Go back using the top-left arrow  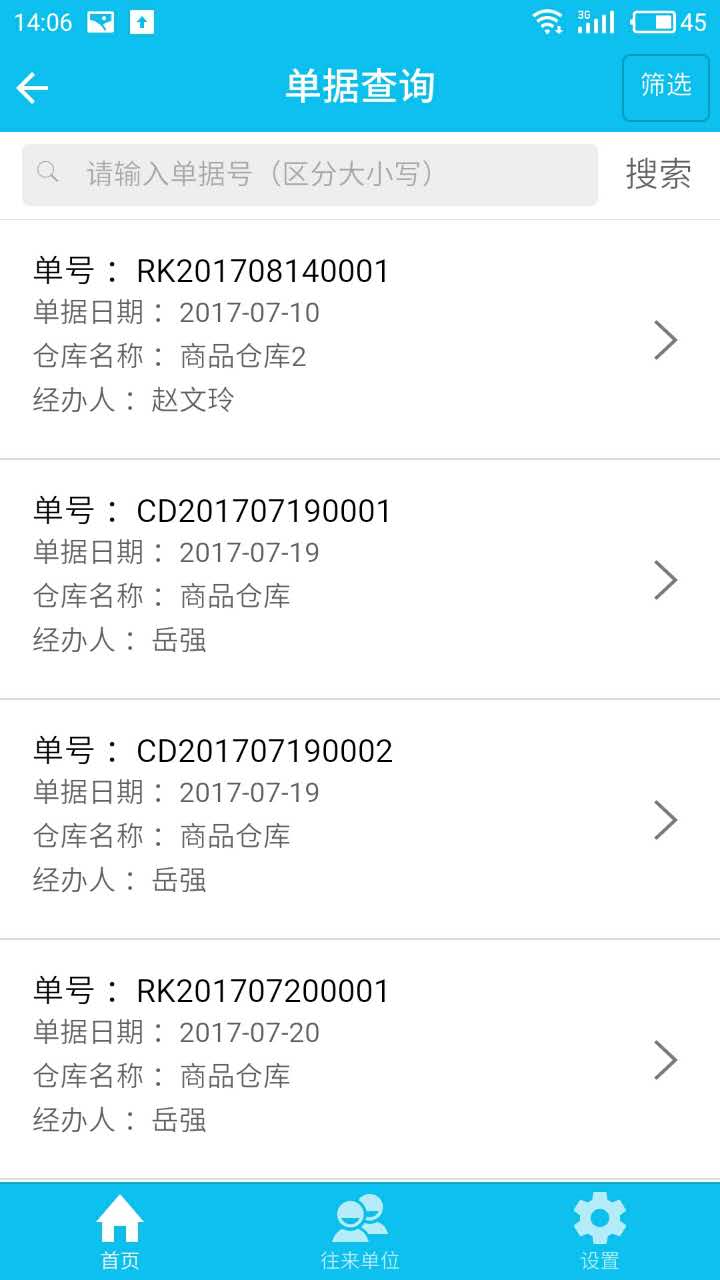pyautogui.click(x=32, y=88)
